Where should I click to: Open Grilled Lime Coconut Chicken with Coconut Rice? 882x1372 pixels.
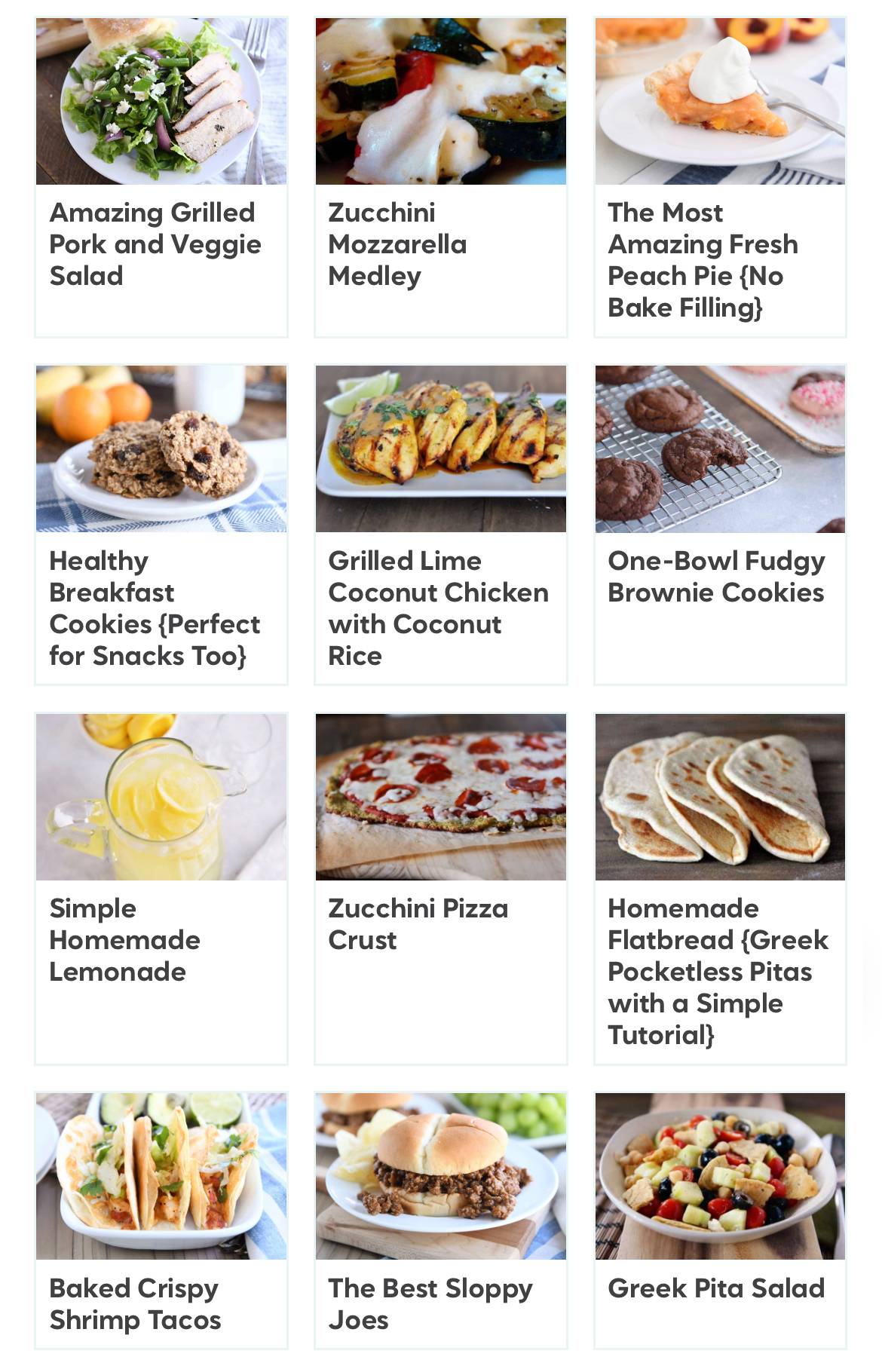[438, 608]
